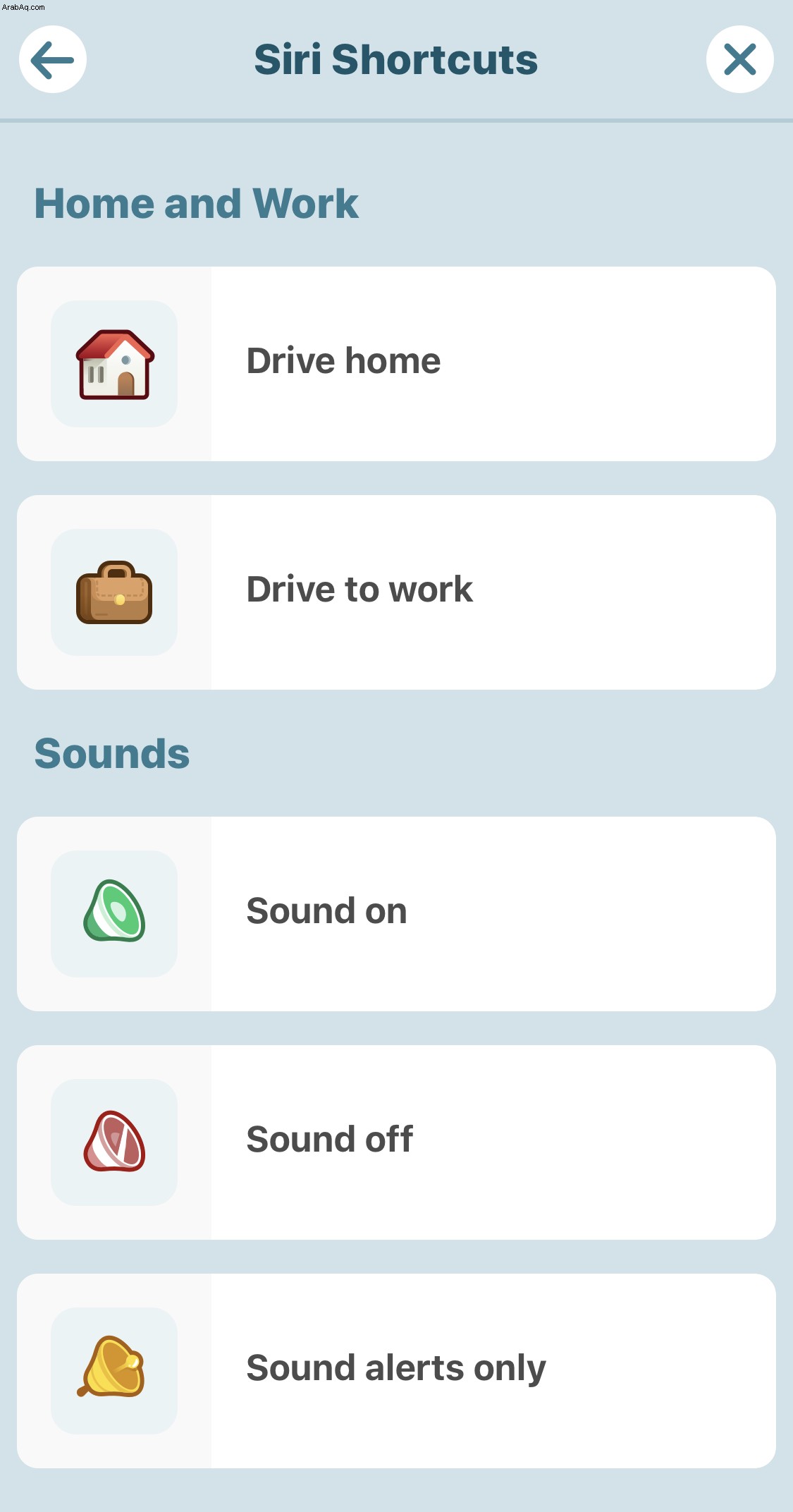Viewport: 793px width, 1512px height.
Task: Select the Sound alerts only shortcut
Action: [x=396, y=1371]
